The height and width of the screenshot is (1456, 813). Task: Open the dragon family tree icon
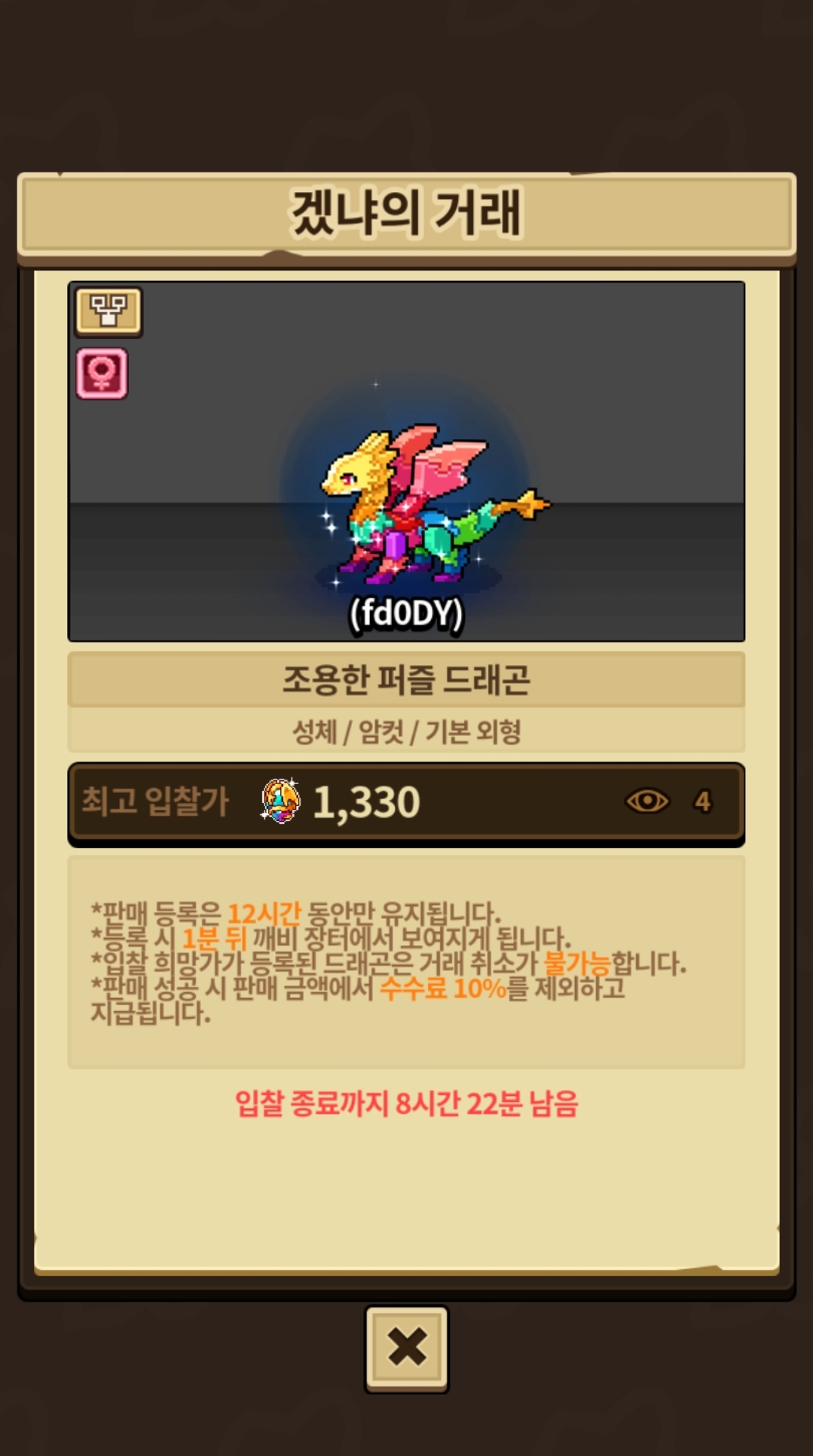click(109, 310)
